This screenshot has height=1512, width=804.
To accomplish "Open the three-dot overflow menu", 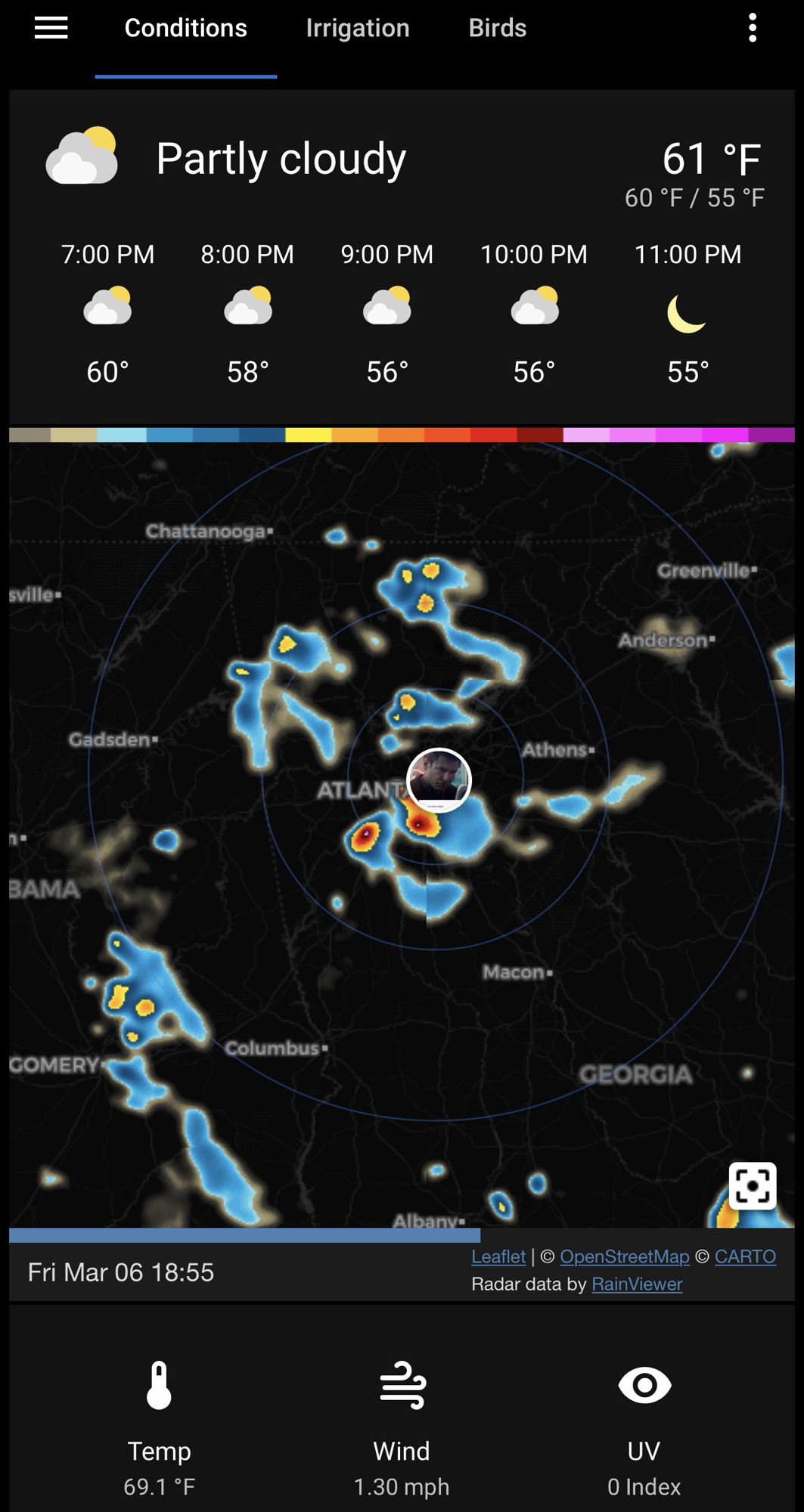I will (752, 28).
